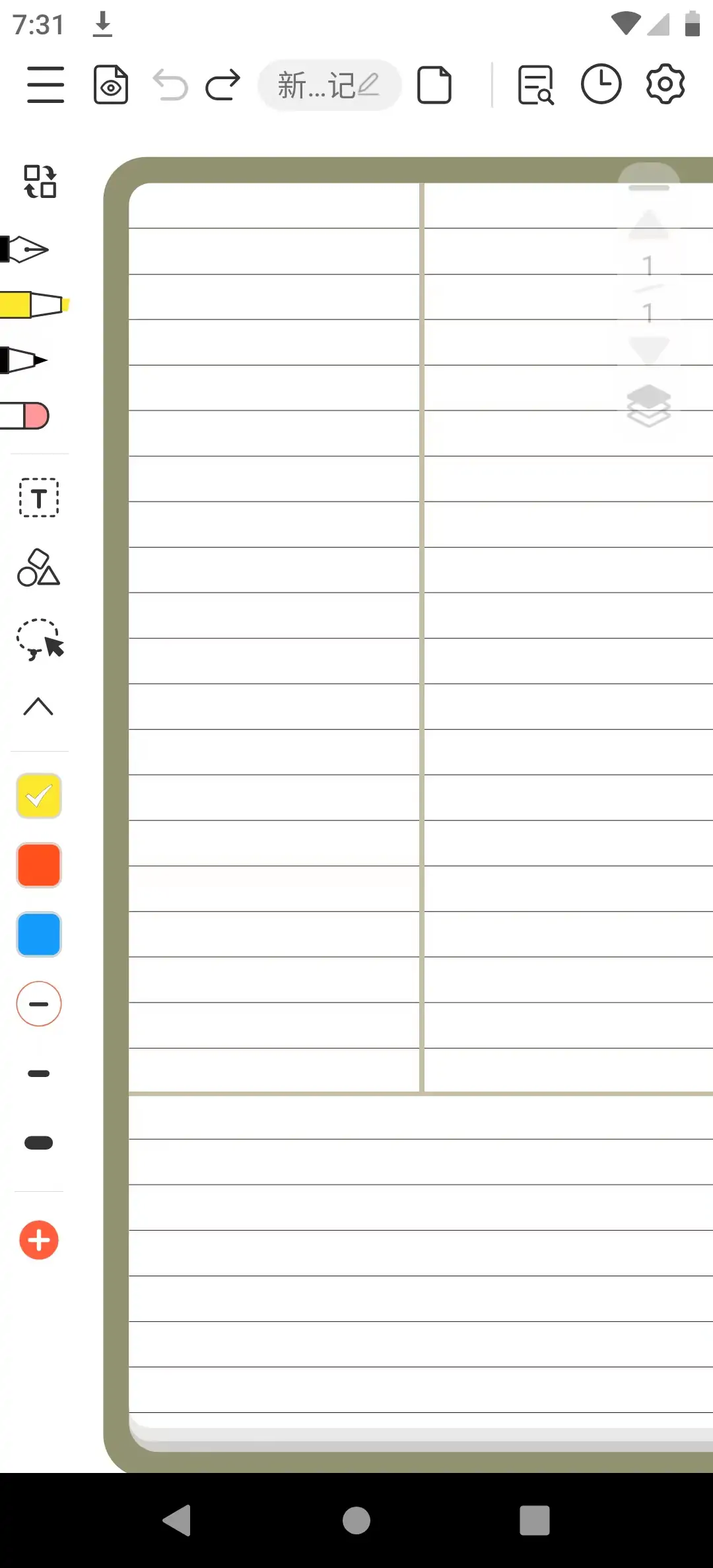Redo the last action
Screen dimensions: 713x1568
click(x=223, y=85)
